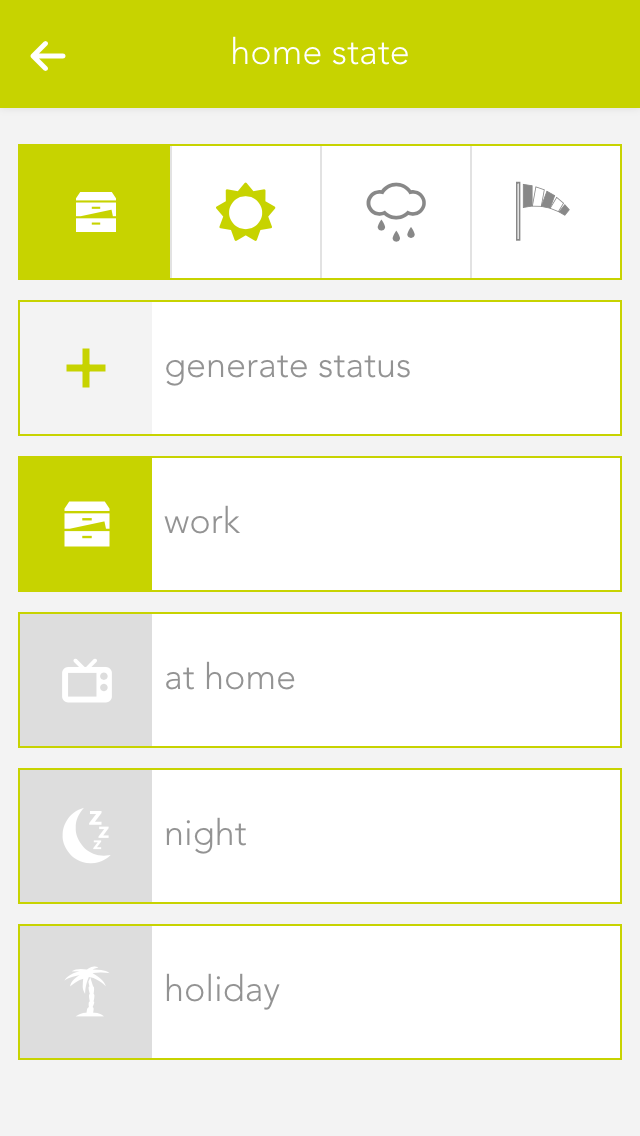The width and height of the screenshot is (640, 1136).
Task: Activate the night state
Action: pos(320,836)
